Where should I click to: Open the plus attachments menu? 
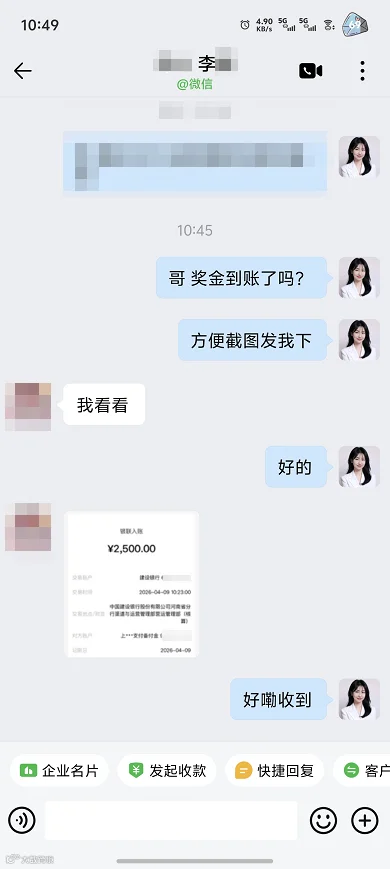click(x=365, y=820)
